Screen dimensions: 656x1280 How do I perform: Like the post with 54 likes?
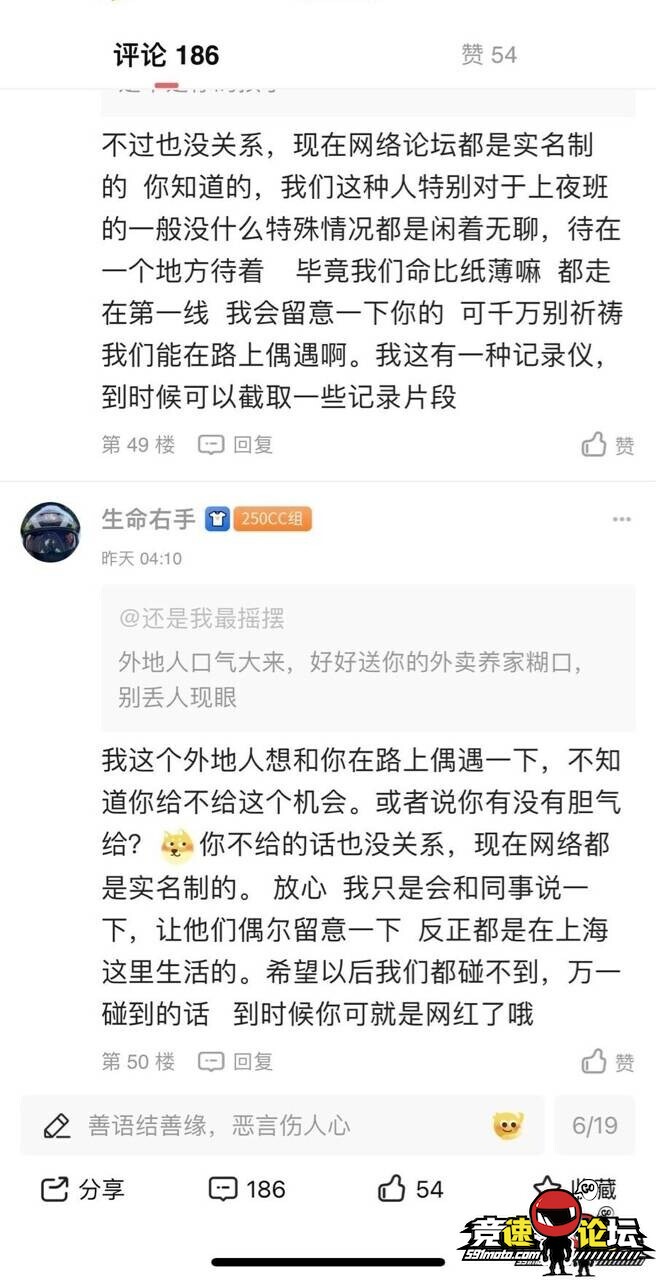pyautogui.click(x=410, y=1189)
